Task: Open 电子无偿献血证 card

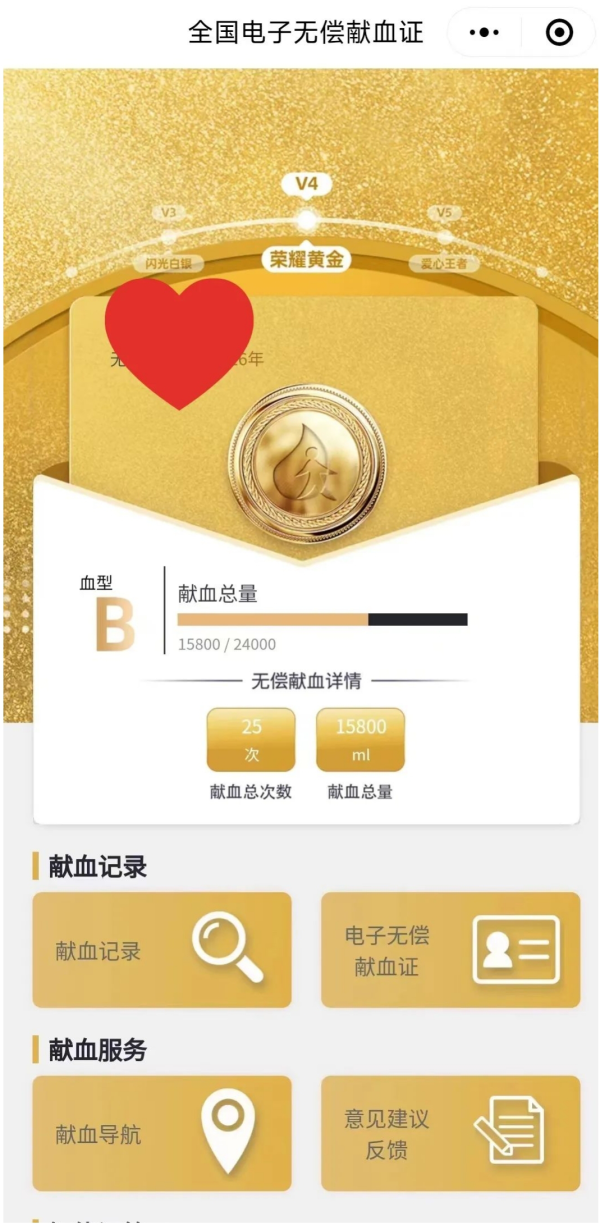Action: pos(450,950)
